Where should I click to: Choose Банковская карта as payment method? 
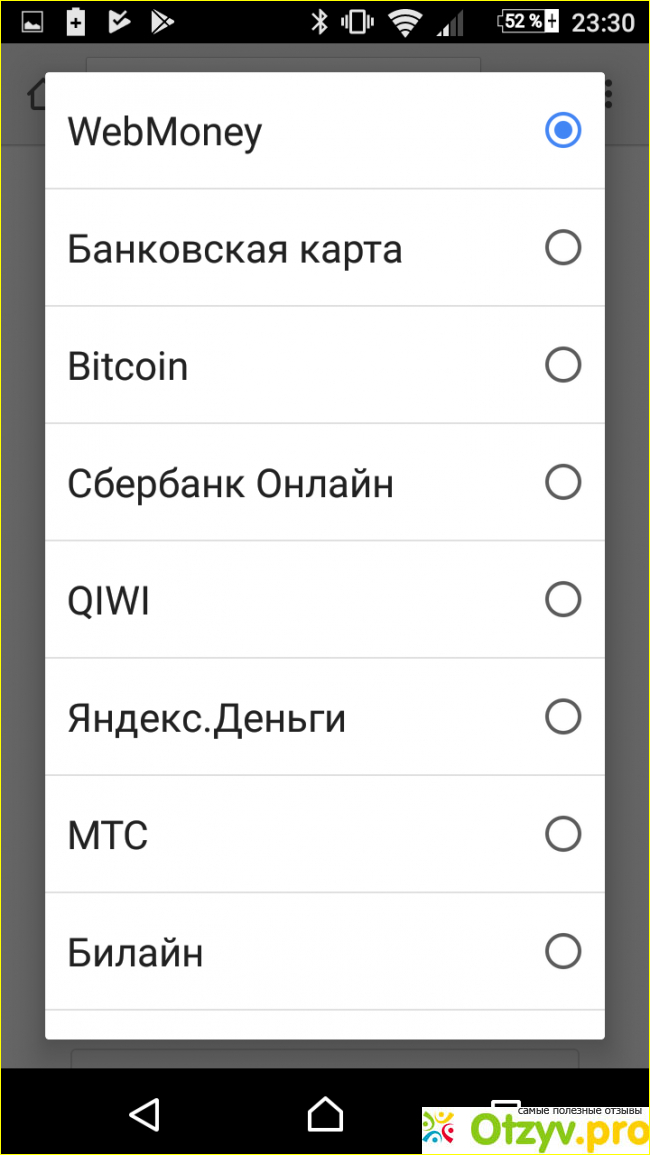(324, 248)
